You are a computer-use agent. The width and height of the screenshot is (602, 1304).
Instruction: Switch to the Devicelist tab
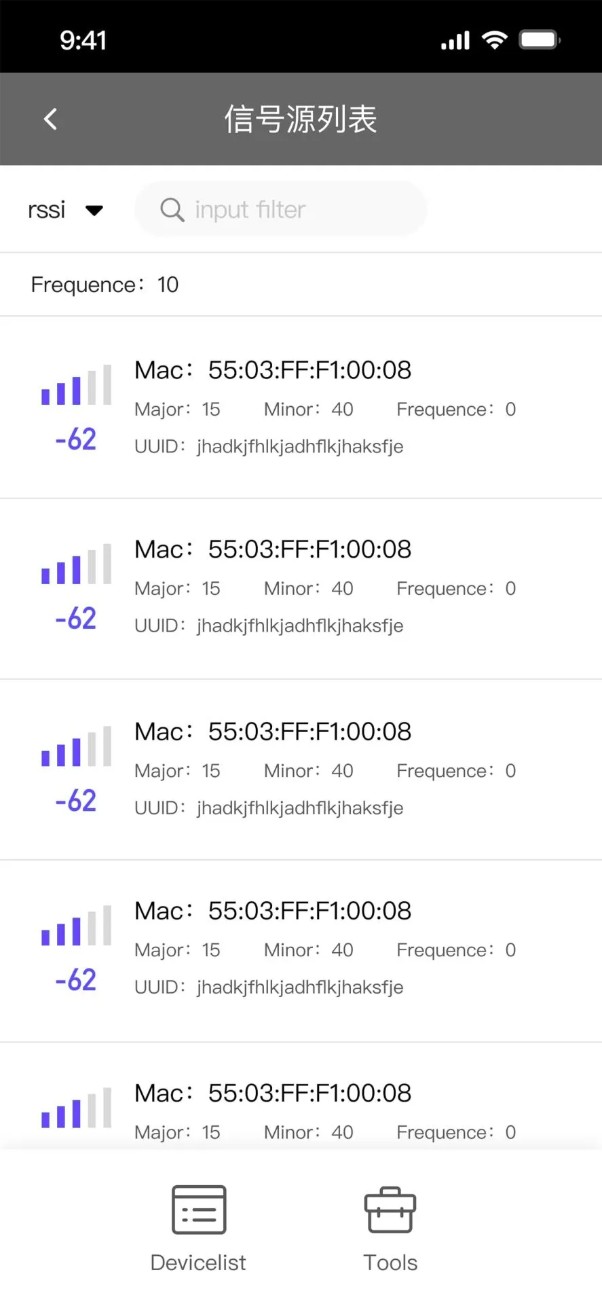tap(198, 1228)
